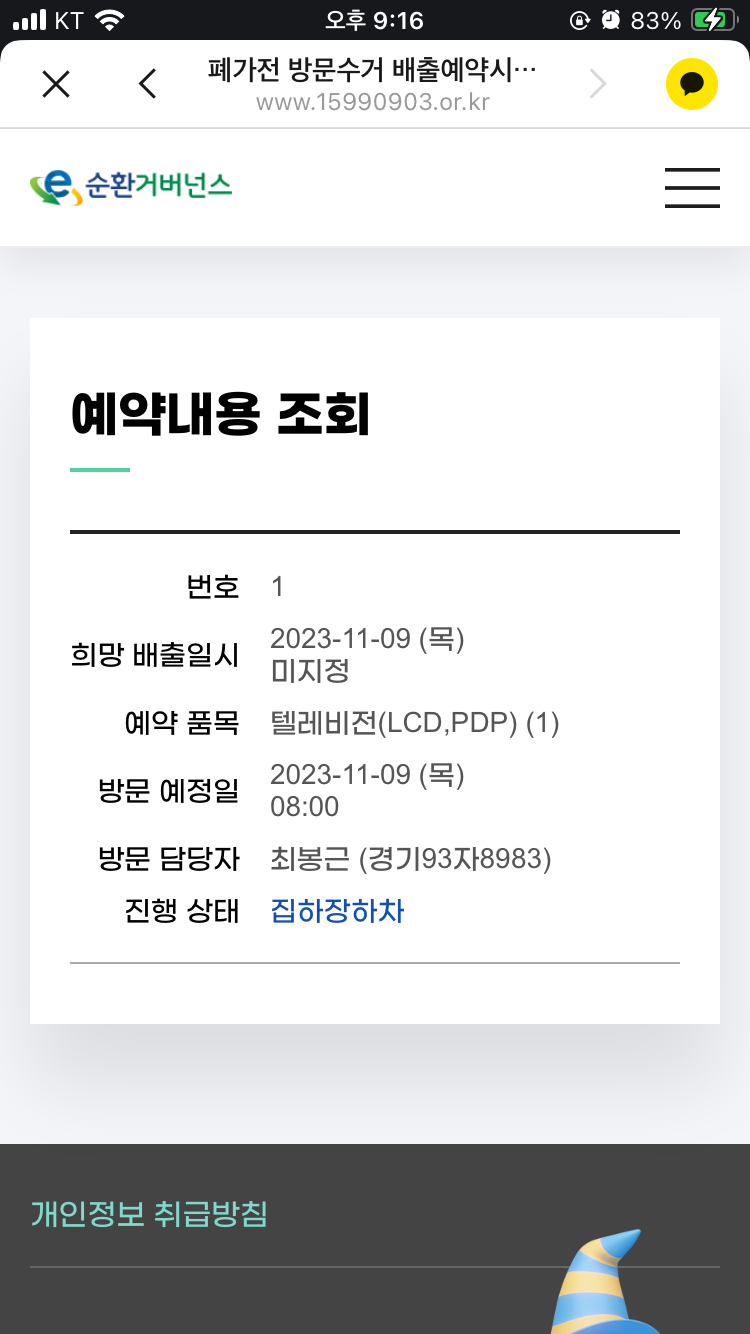
Task: Open 개인정보 취급방침
Action: [149, 1215]
